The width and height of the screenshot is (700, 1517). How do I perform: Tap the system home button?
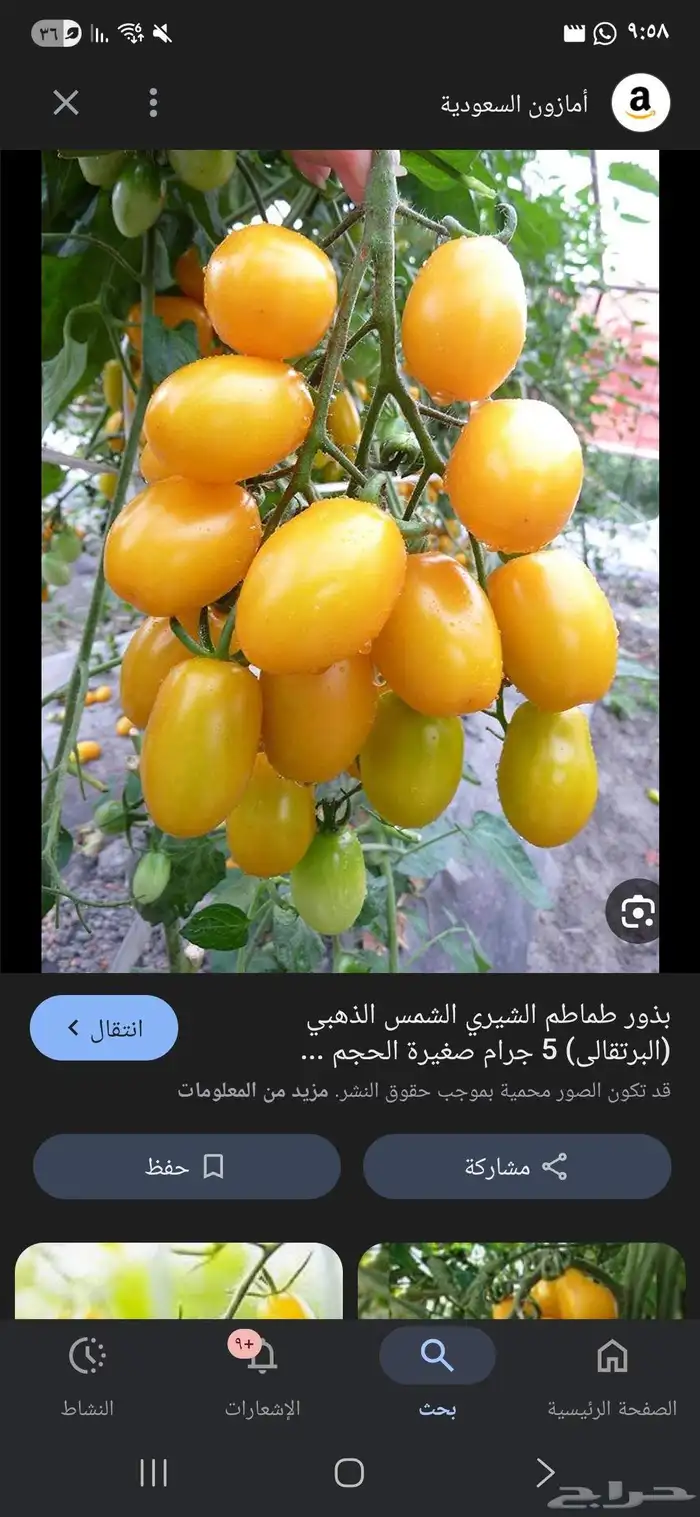pyautogui.click(x=349, y=1472)
